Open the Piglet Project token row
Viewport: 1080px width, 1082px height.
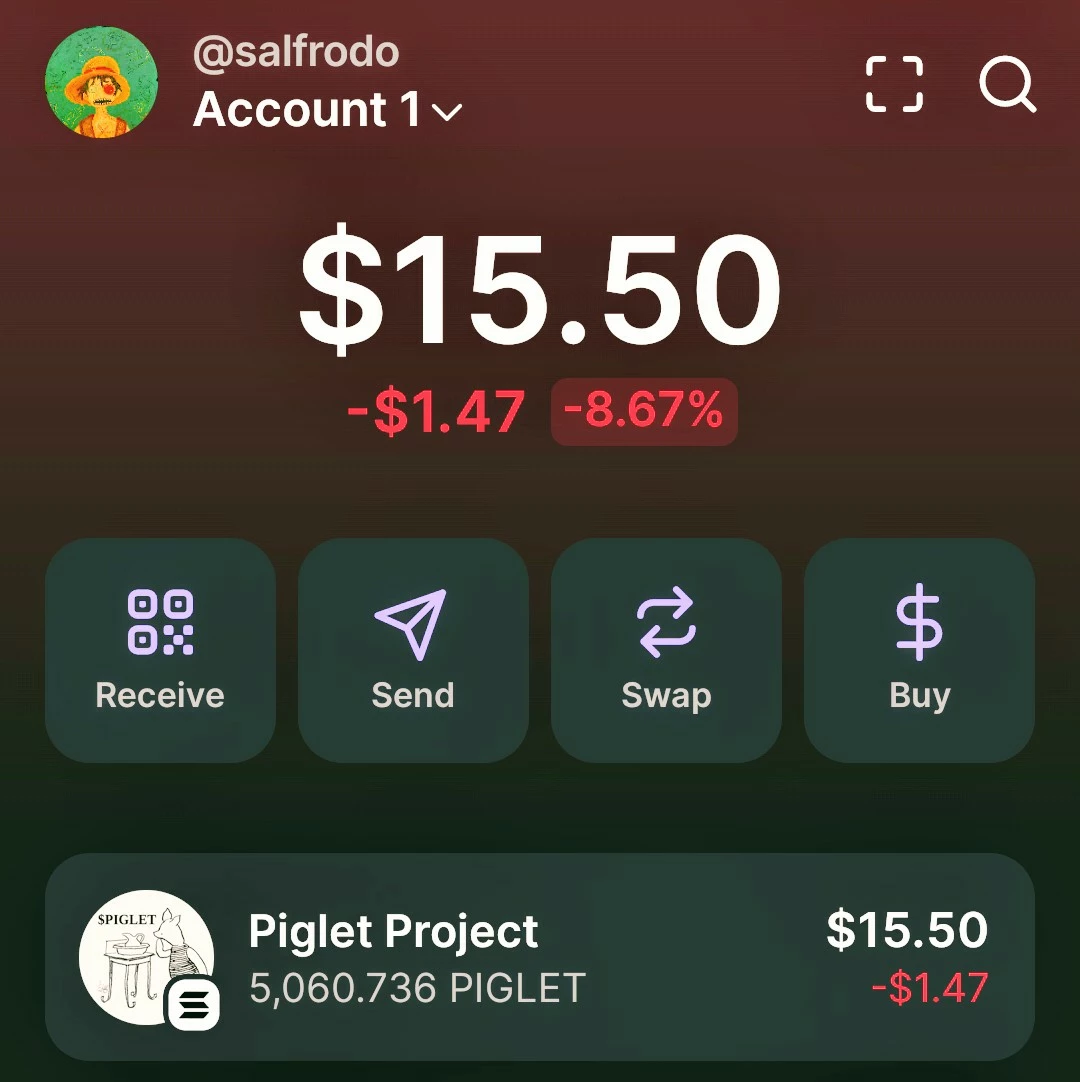tap(540, 957)
